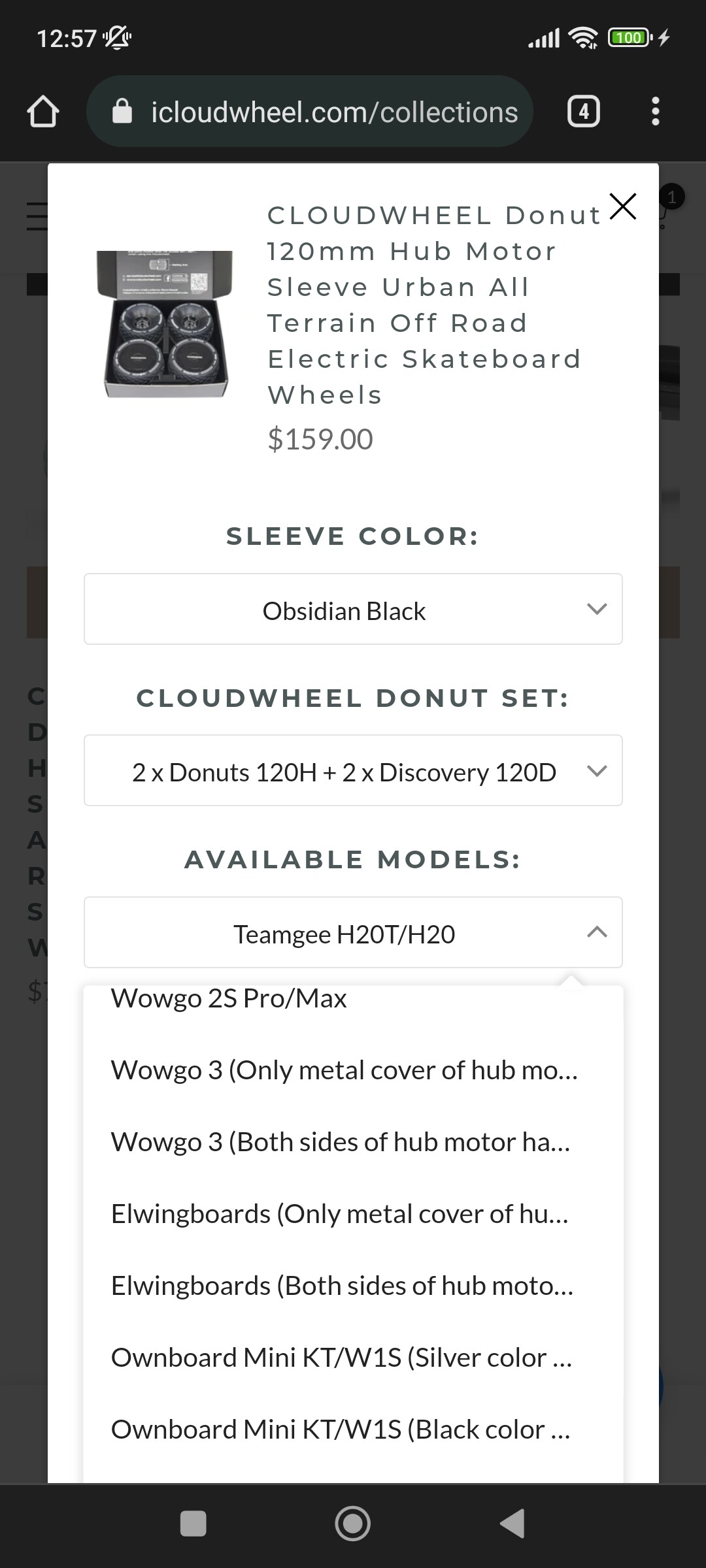706x1568 pixels.
Task: Select Ownboard Mini KT/W1S Black color
Action: pos(353,1429)
